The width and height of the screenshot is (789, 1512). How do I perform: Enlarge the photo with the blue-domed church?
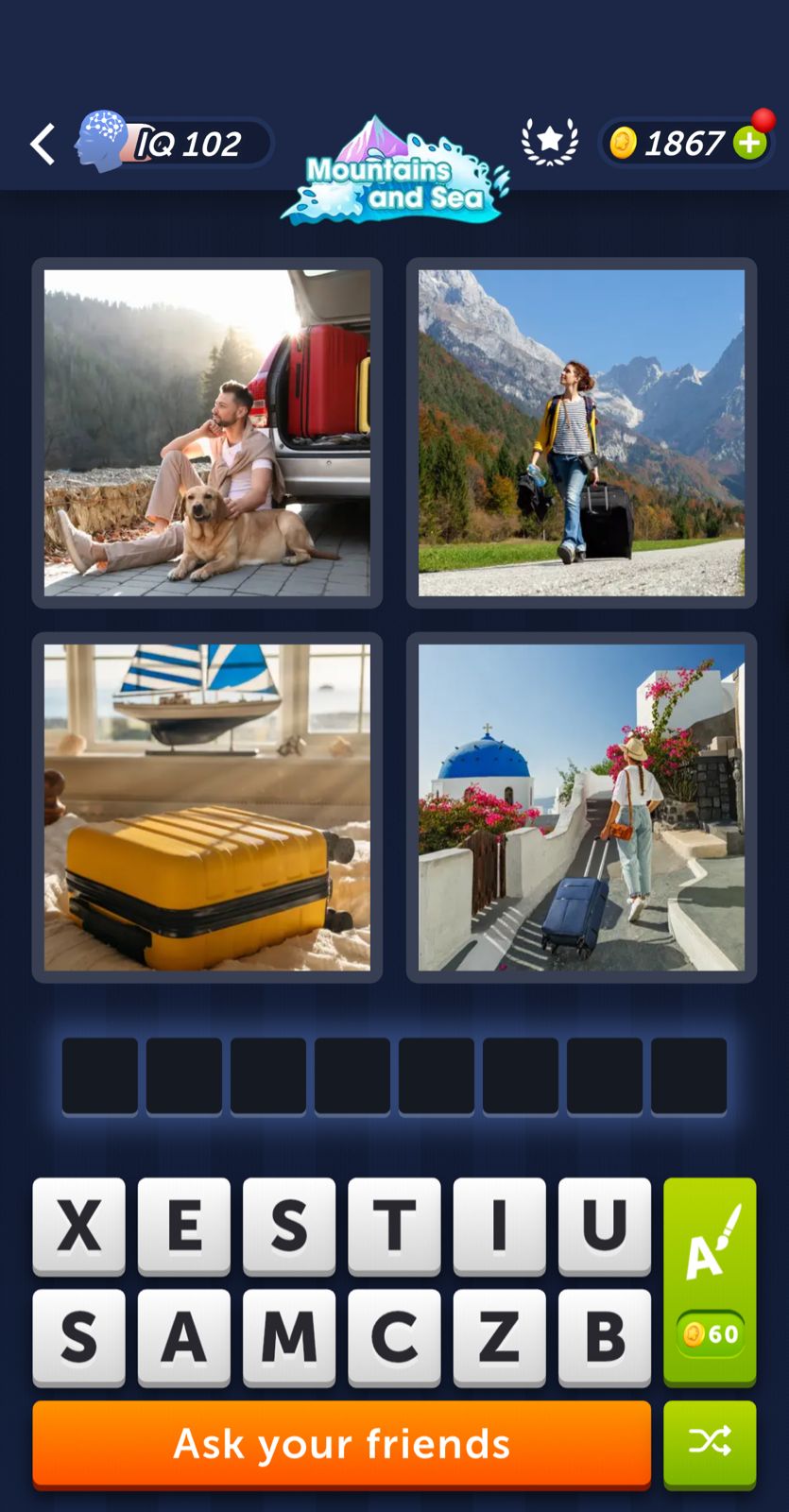581,807
